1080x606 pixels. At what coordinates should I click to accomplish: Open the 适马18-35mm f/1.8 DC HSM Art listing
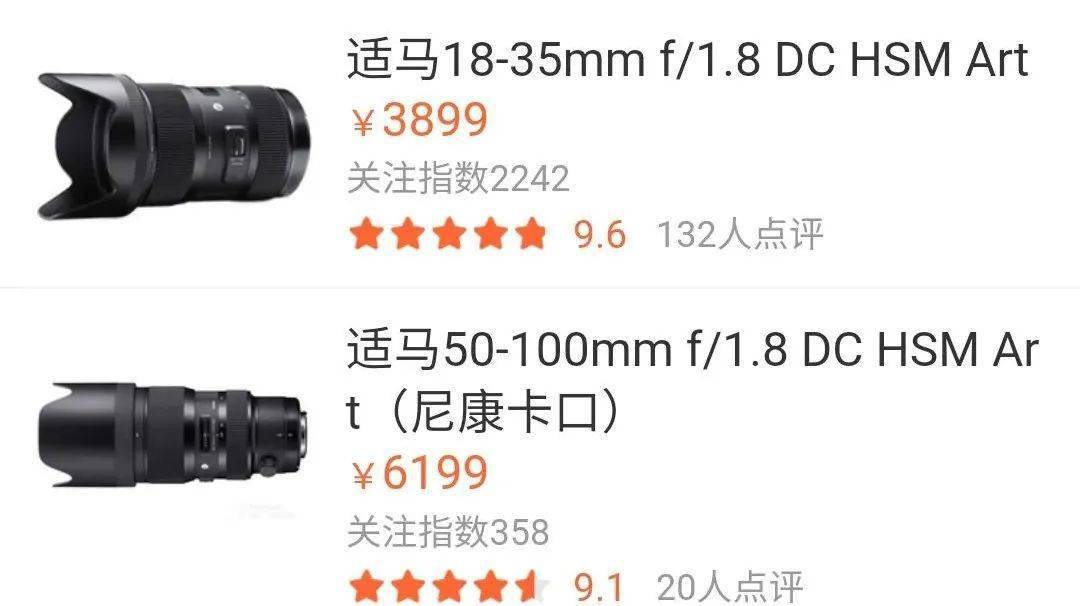[687, 60]
